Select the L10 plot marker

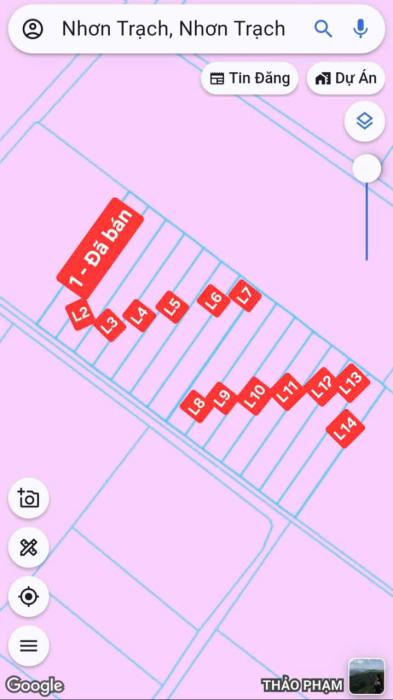click(x=255, y=396)
